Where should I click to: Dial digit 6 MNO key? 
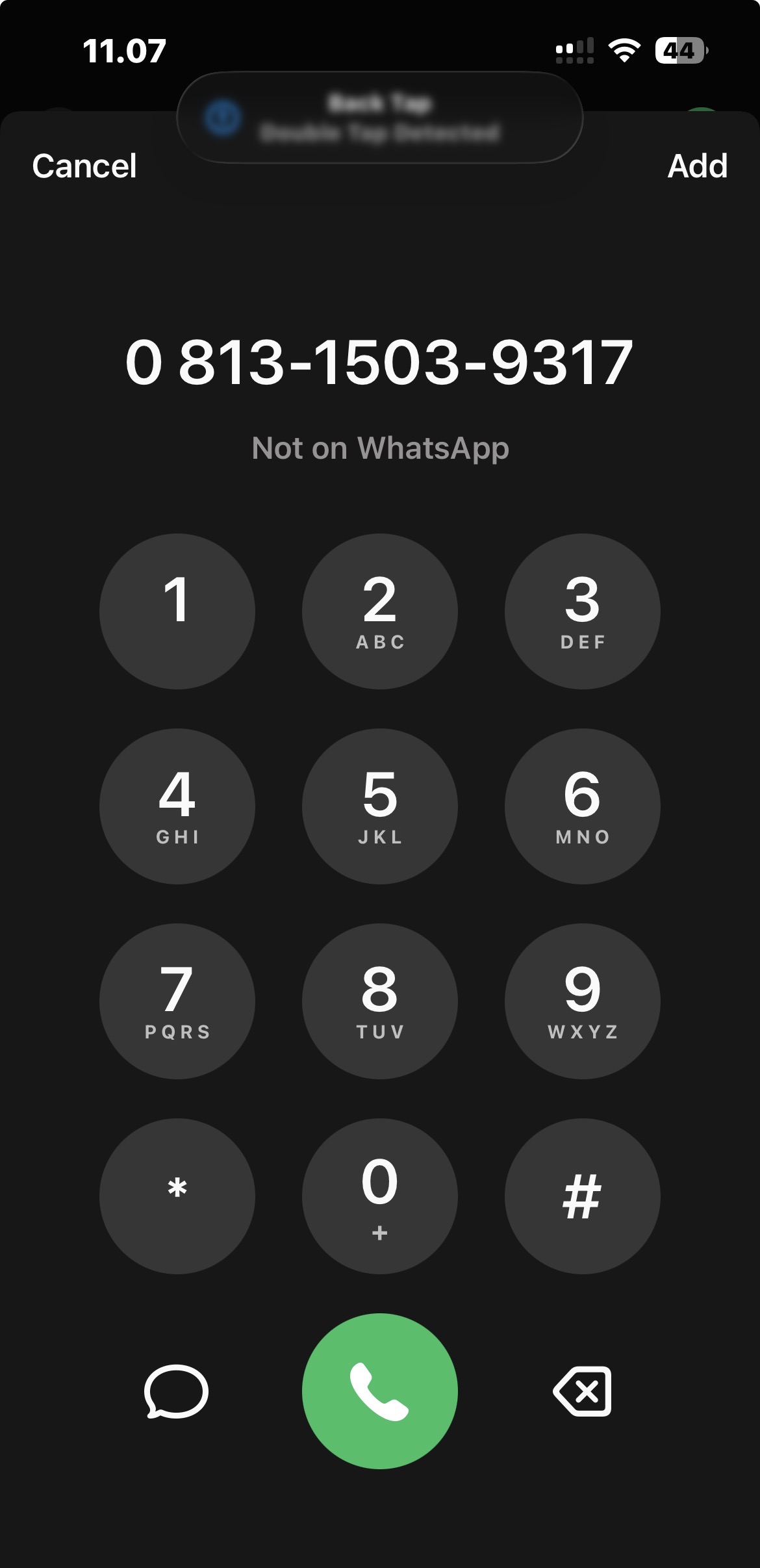coord(582,806)
